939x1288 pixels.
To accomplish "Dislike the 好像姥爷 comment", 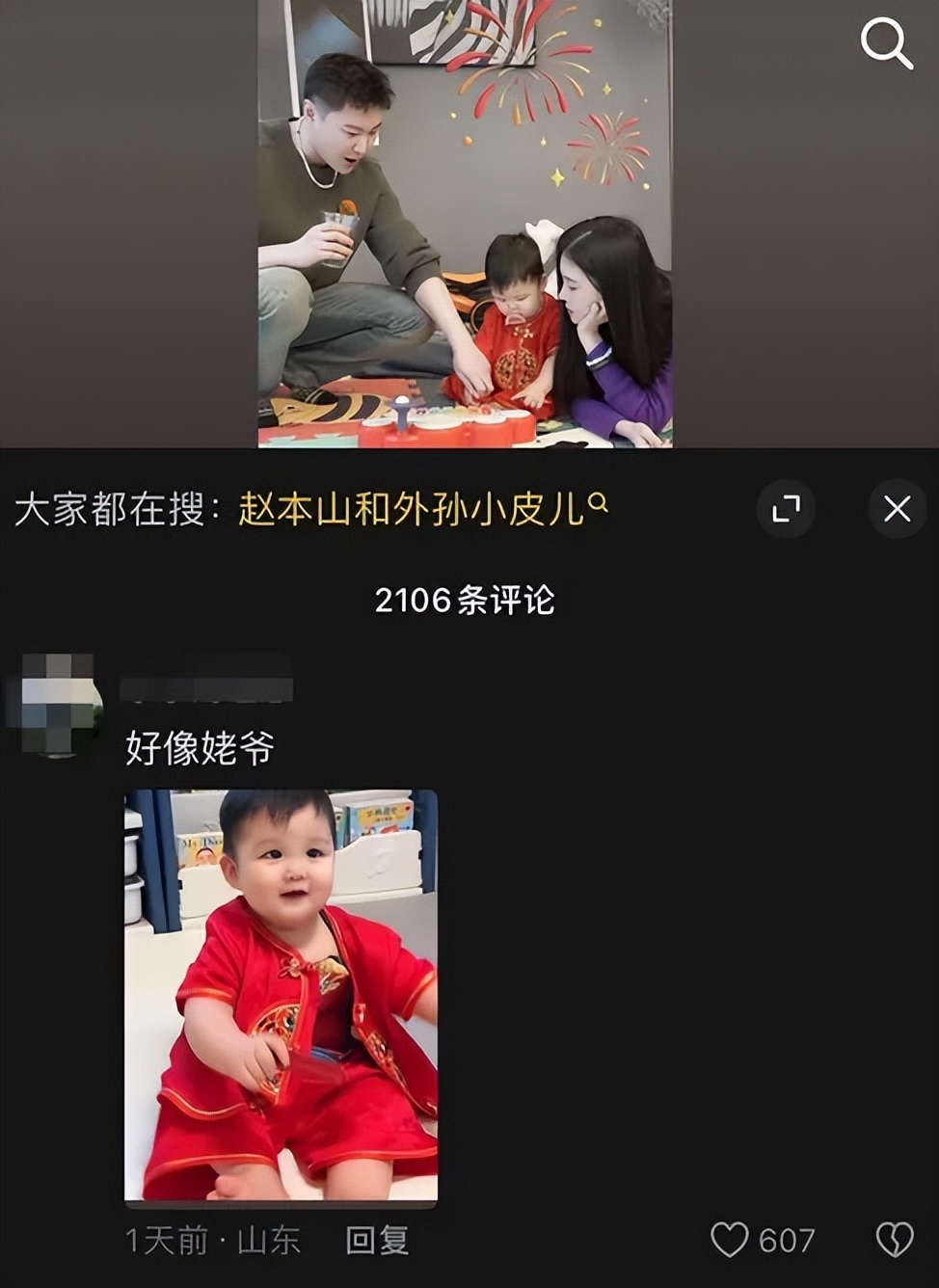I will pyautogui.click(x=894, y=1240).
